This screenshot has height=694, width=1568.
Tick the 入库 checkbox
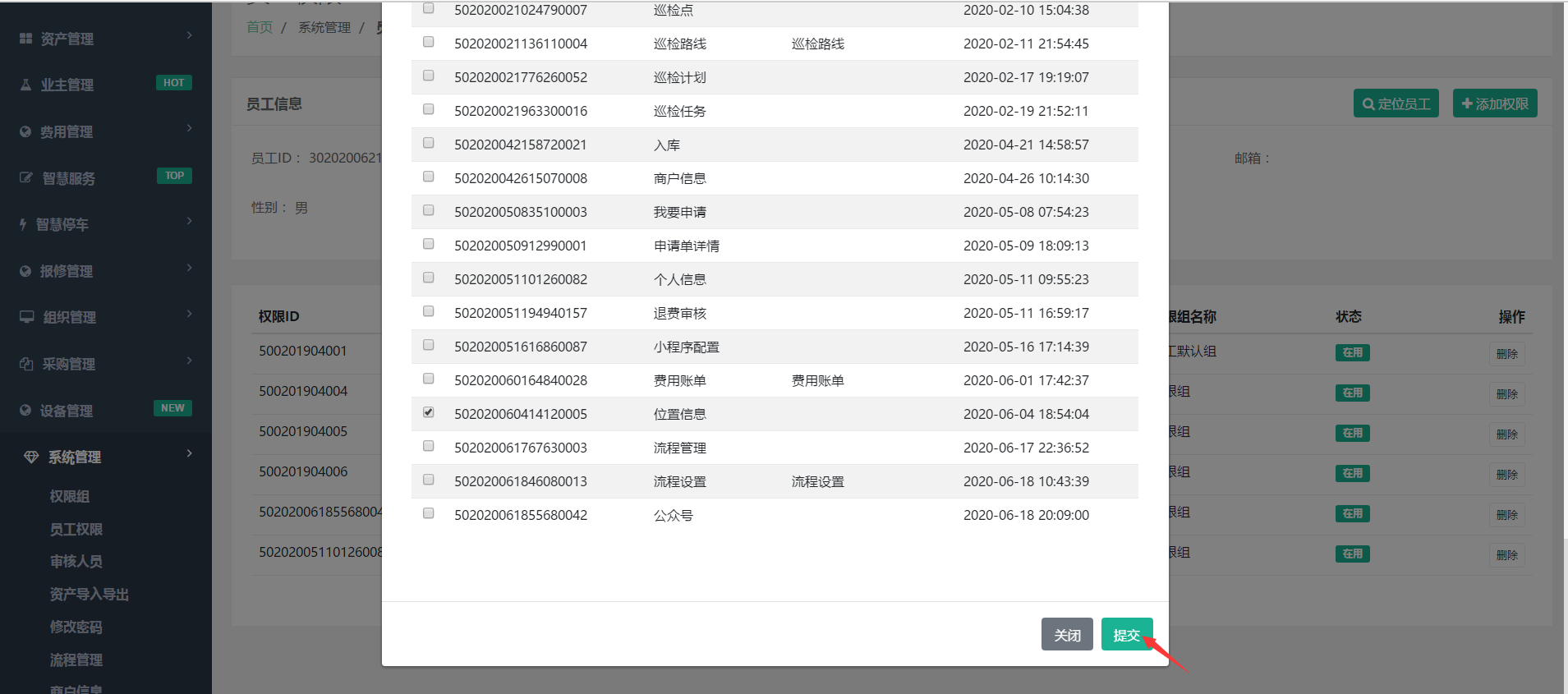tap(428, 143)
